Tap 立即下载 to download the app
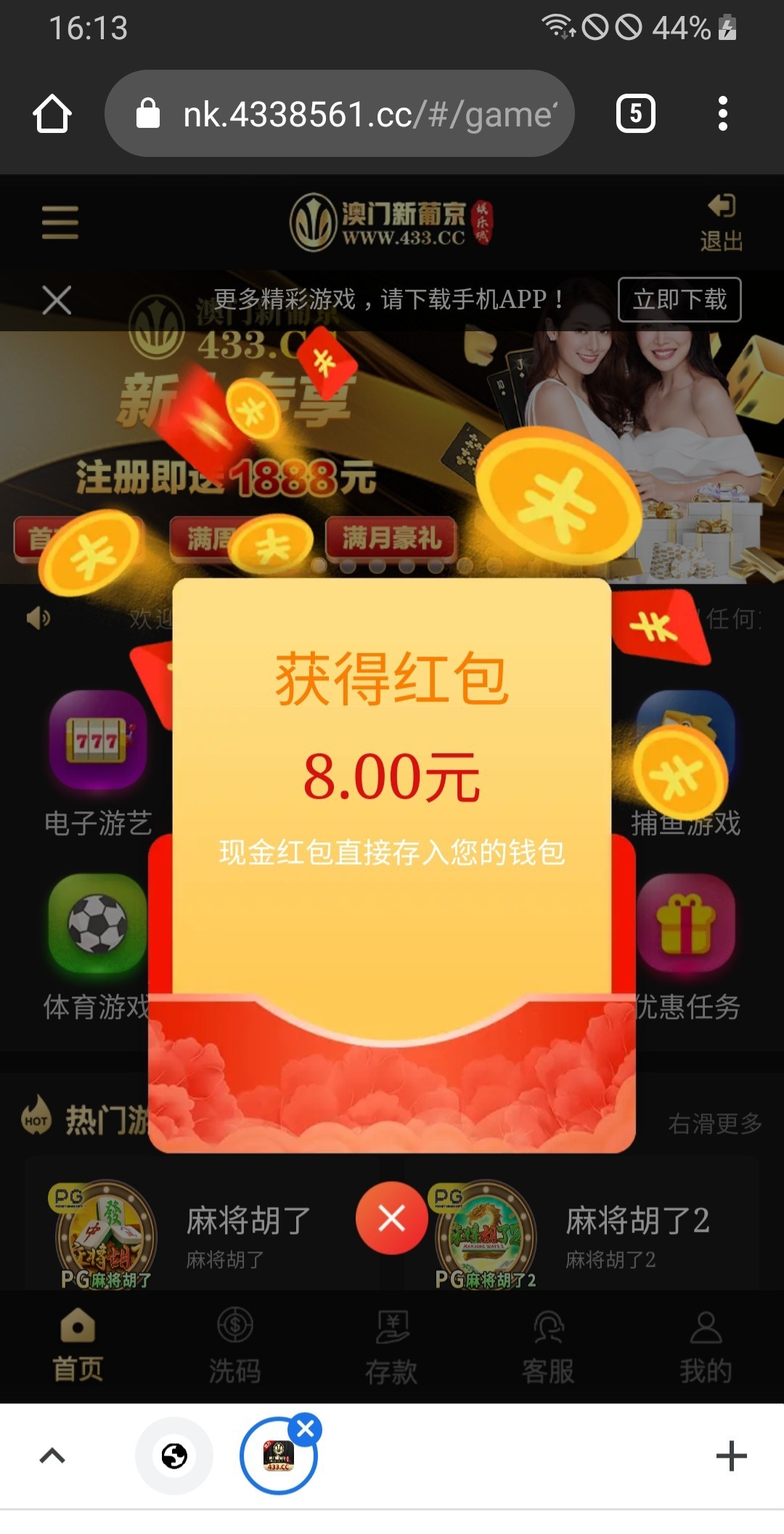784x1534 pixels. (x=679, y=299)
